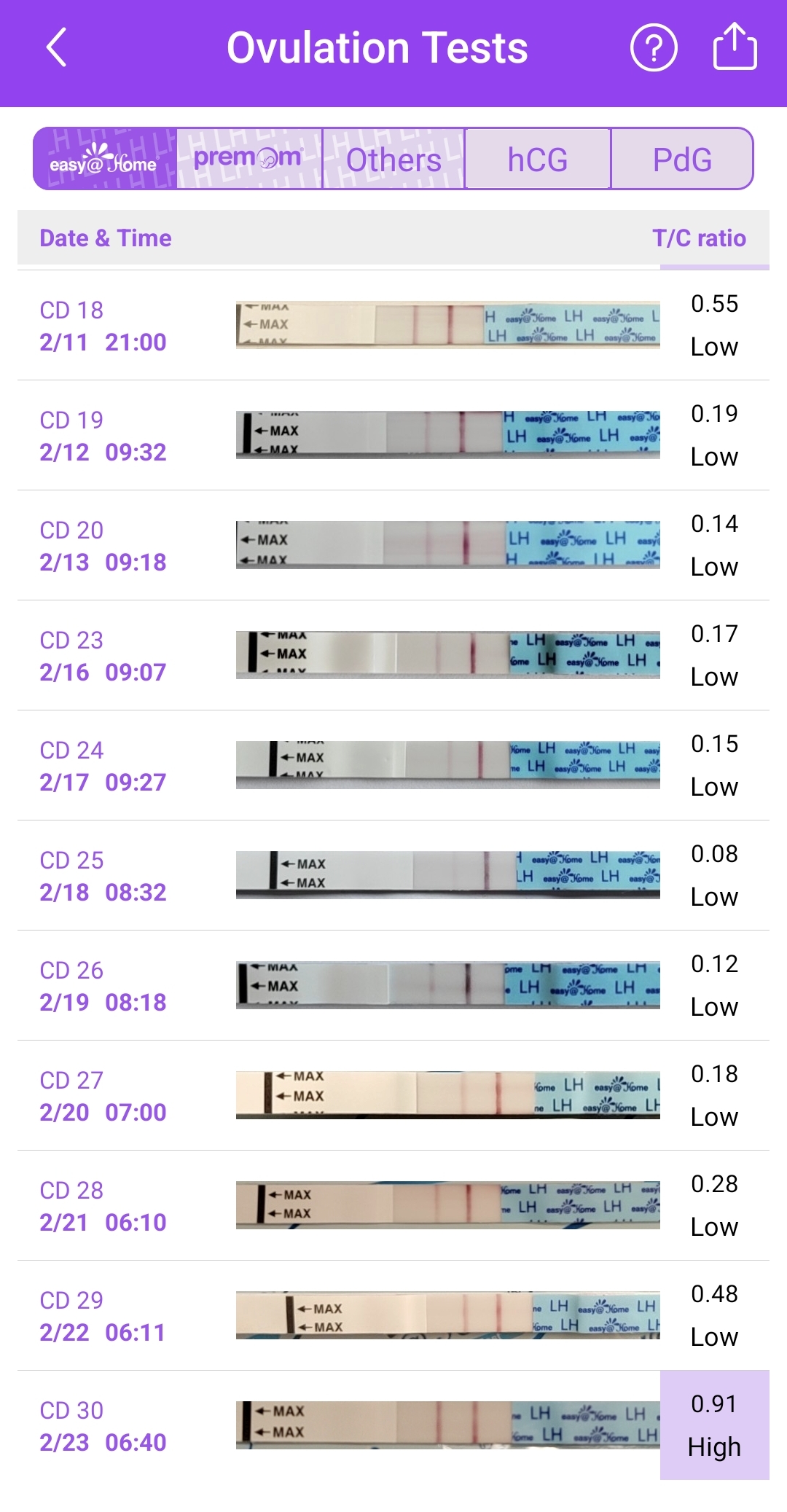Open the CD 27 test on 2/20

(393, 1095)
